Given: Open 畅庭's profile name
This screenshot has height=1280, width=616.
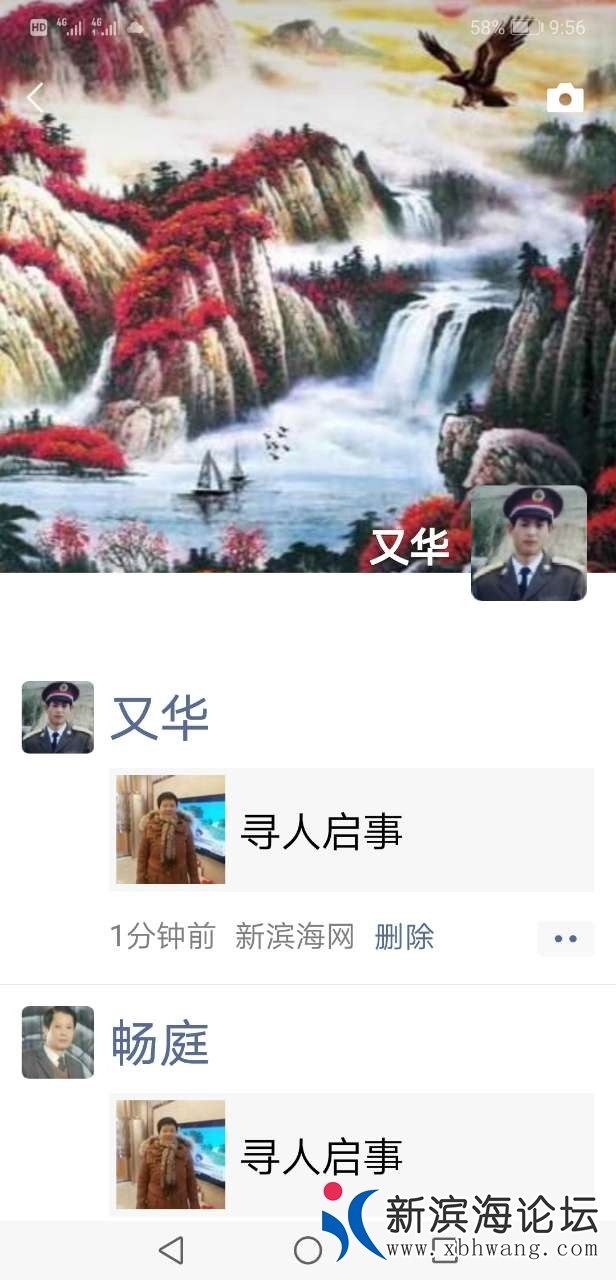Looking at the screenshot, I should pos(160,1043).
